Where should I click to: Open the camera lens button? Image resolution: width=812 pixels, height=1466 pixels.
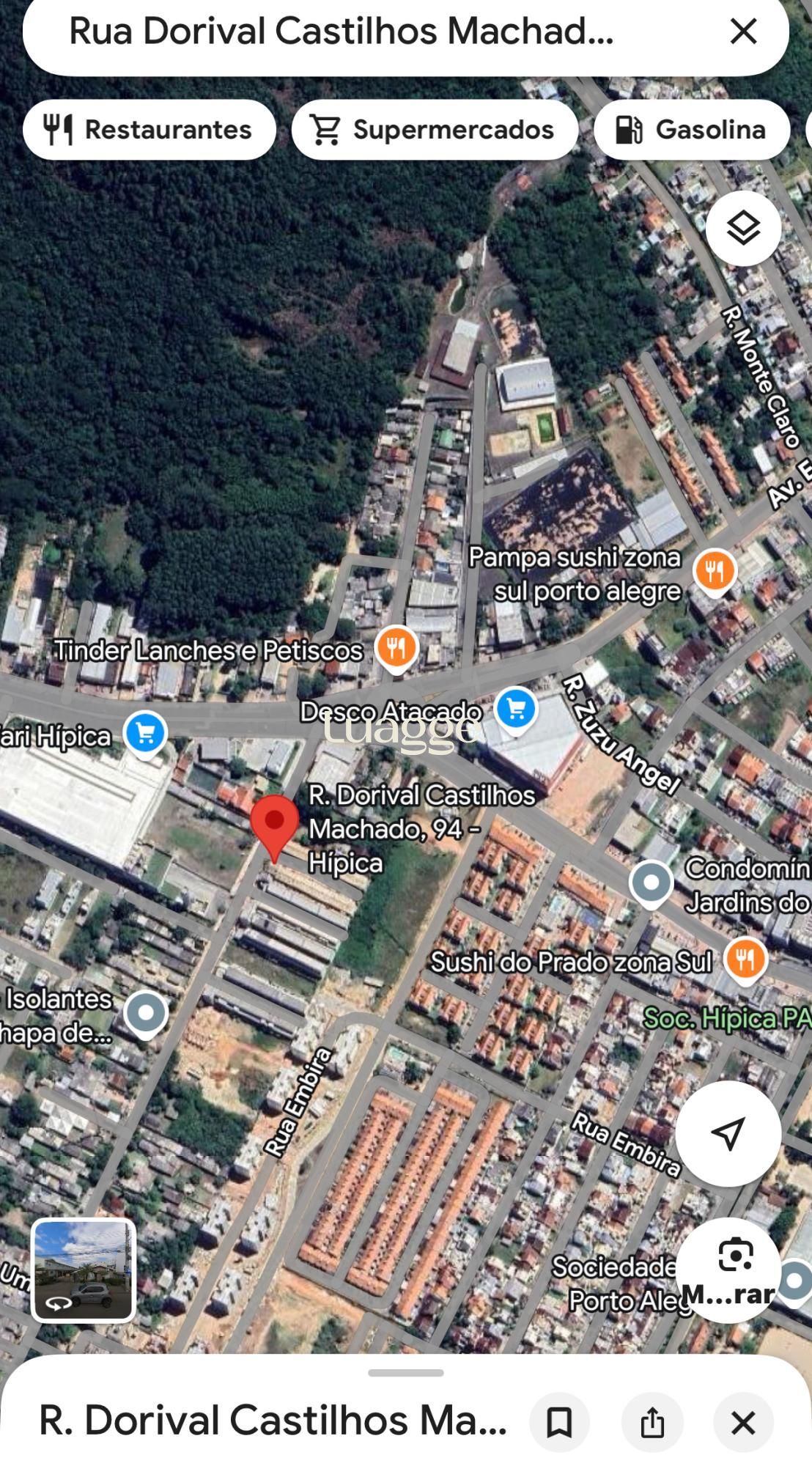coord(735,1256)
